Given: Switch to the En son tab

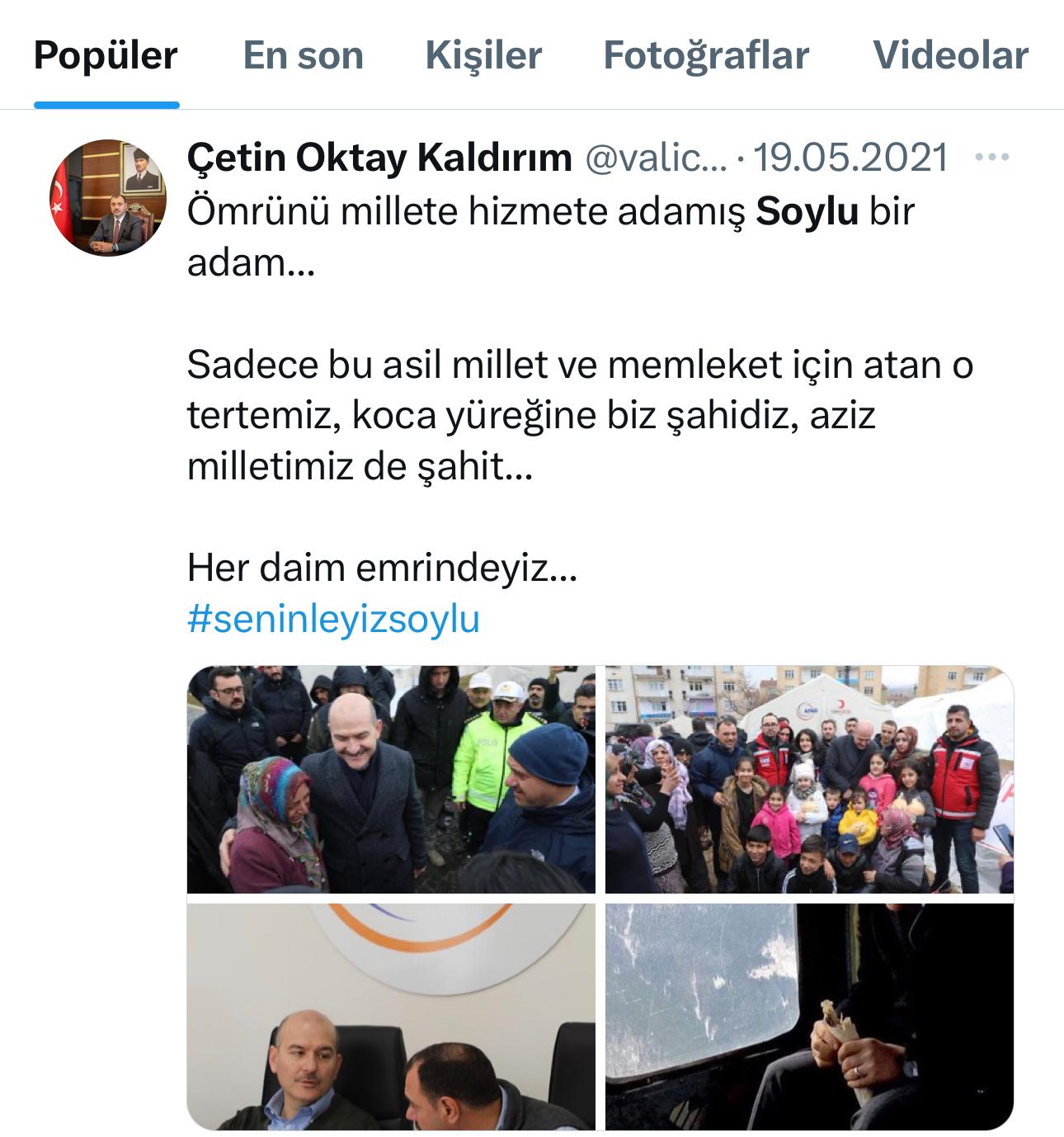Looking at the screenshot, I should click(x=303, y=55).
